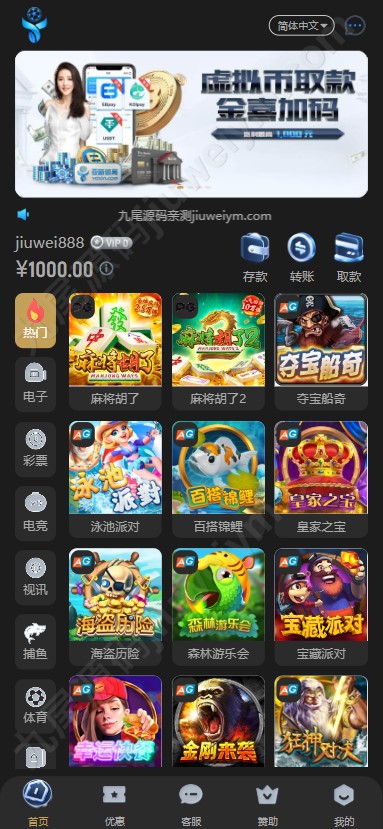Viewport: 383px width, 829px height.
Task: Launch the 麻将胡了2 game
Action: pos(218,352)
